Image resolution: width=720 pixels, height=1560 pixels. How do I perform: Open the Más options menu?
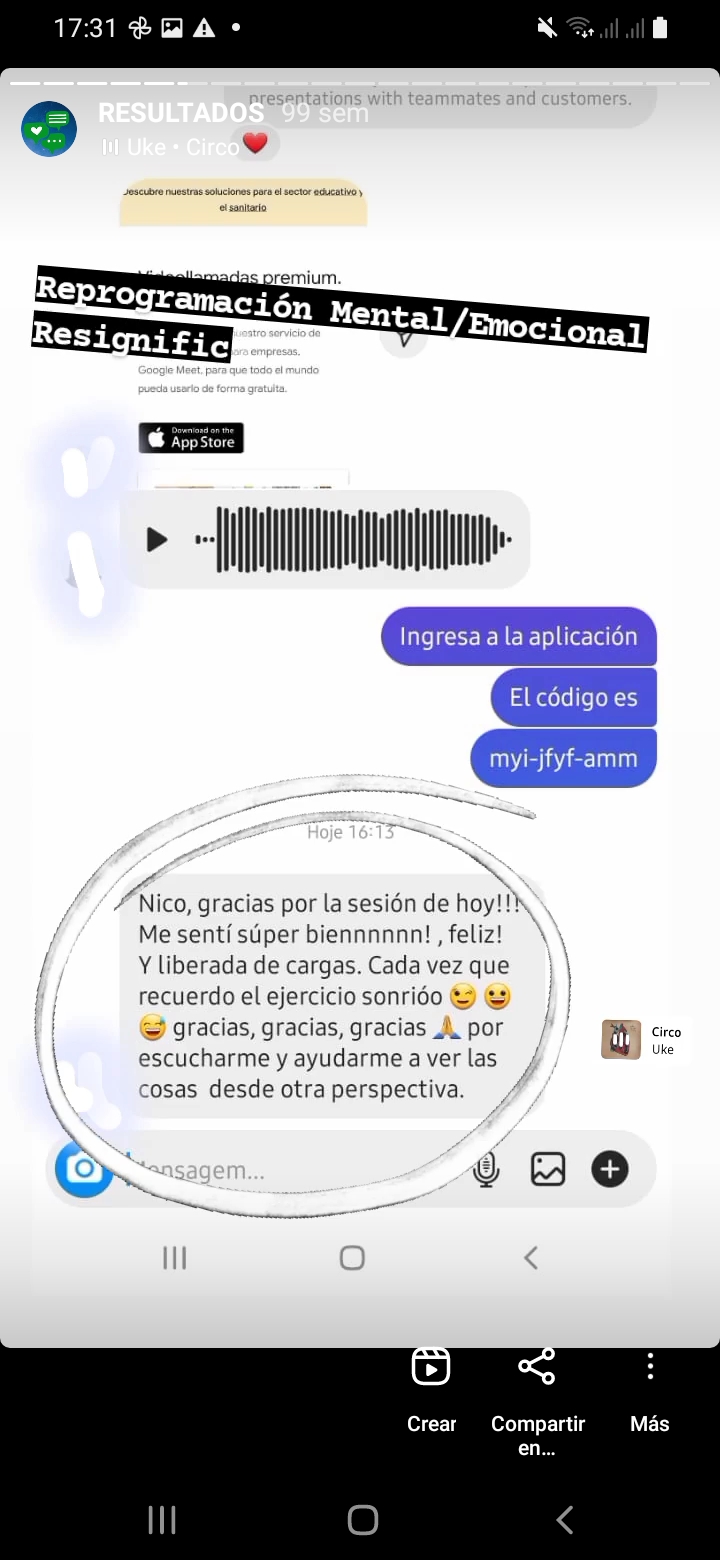click(650, 1390)
